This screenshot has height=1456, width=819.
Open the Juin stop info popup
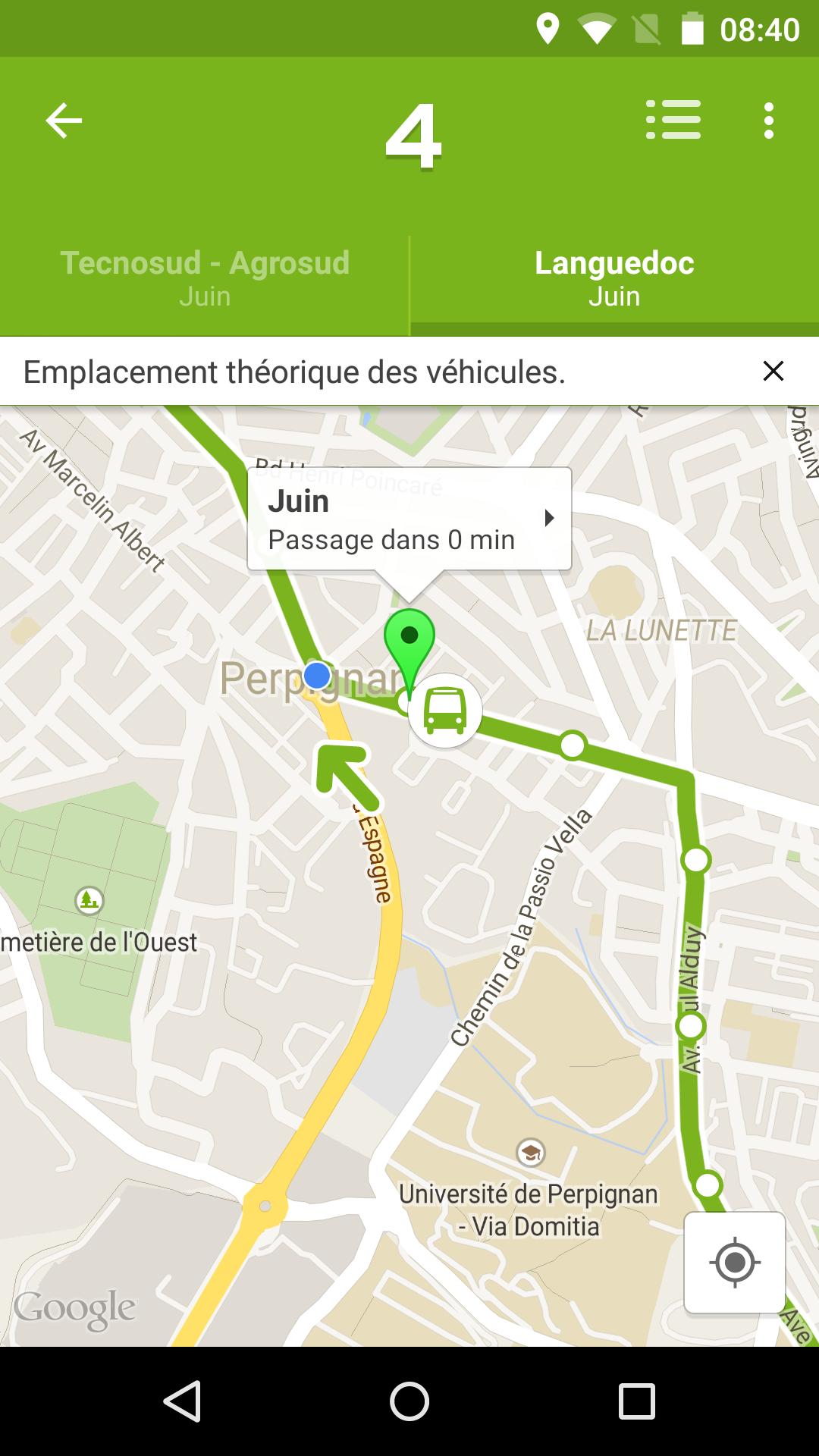(409, 519)
